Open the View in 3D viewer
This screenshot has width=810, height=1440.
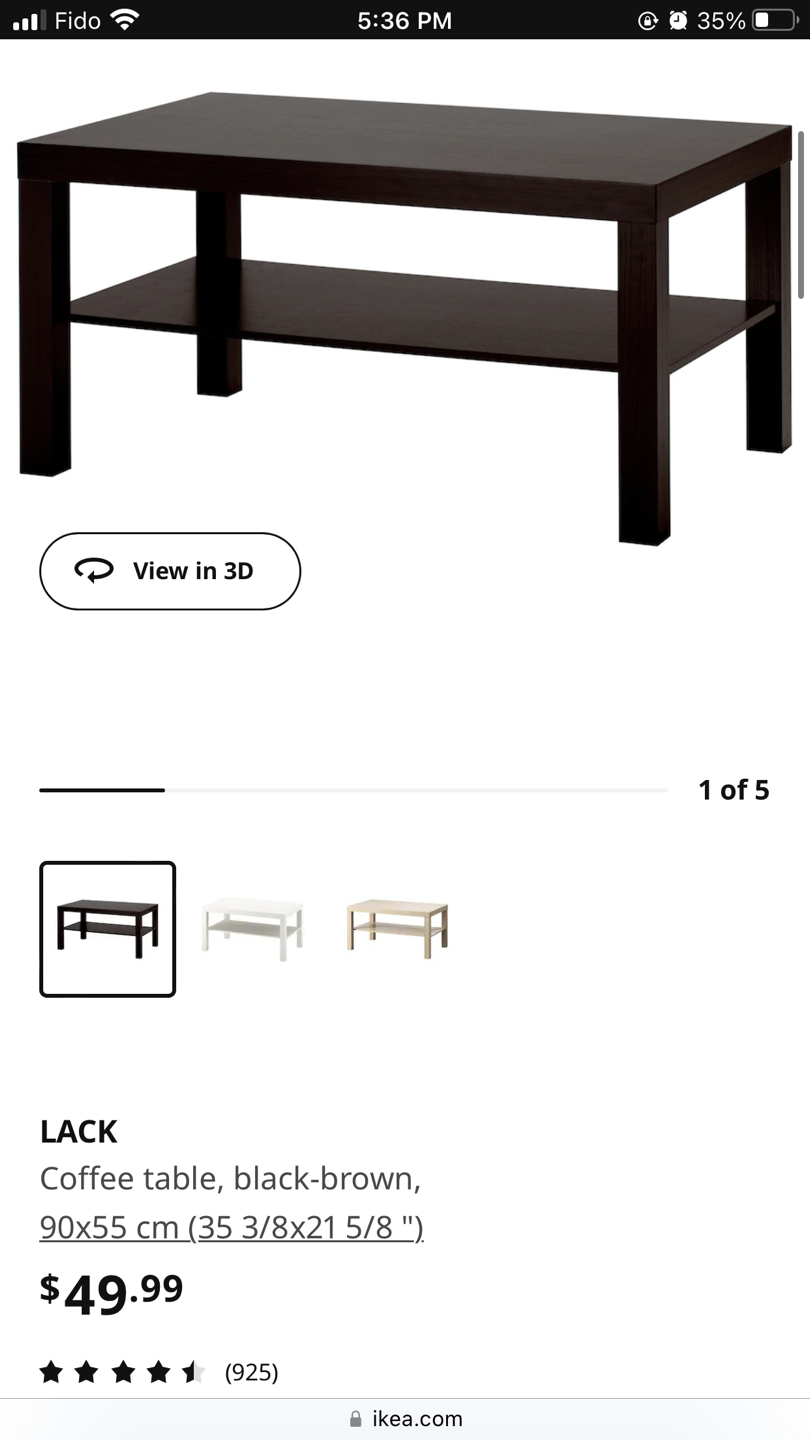[x=170, y=571]
